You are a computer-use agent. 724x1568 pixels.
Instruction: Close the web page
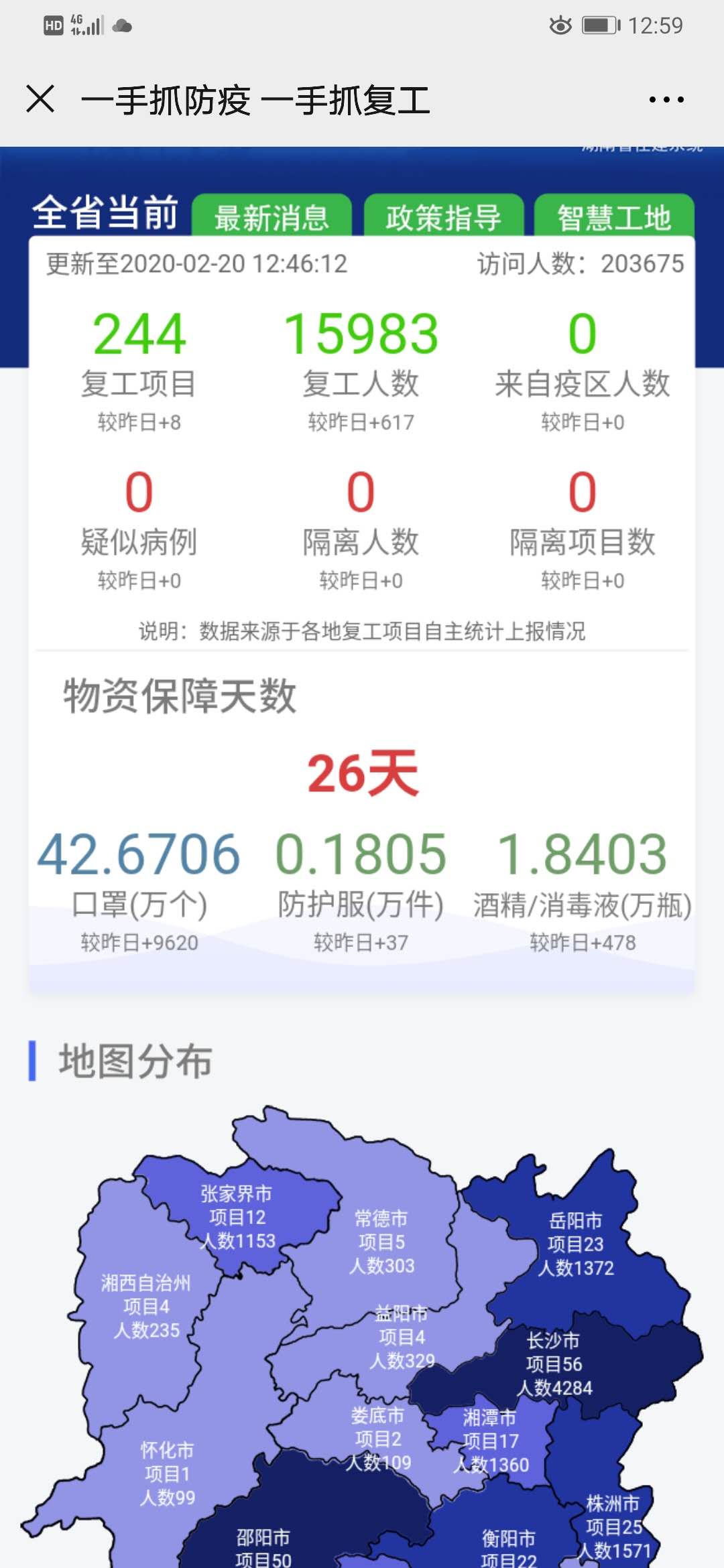coord(40,99)
